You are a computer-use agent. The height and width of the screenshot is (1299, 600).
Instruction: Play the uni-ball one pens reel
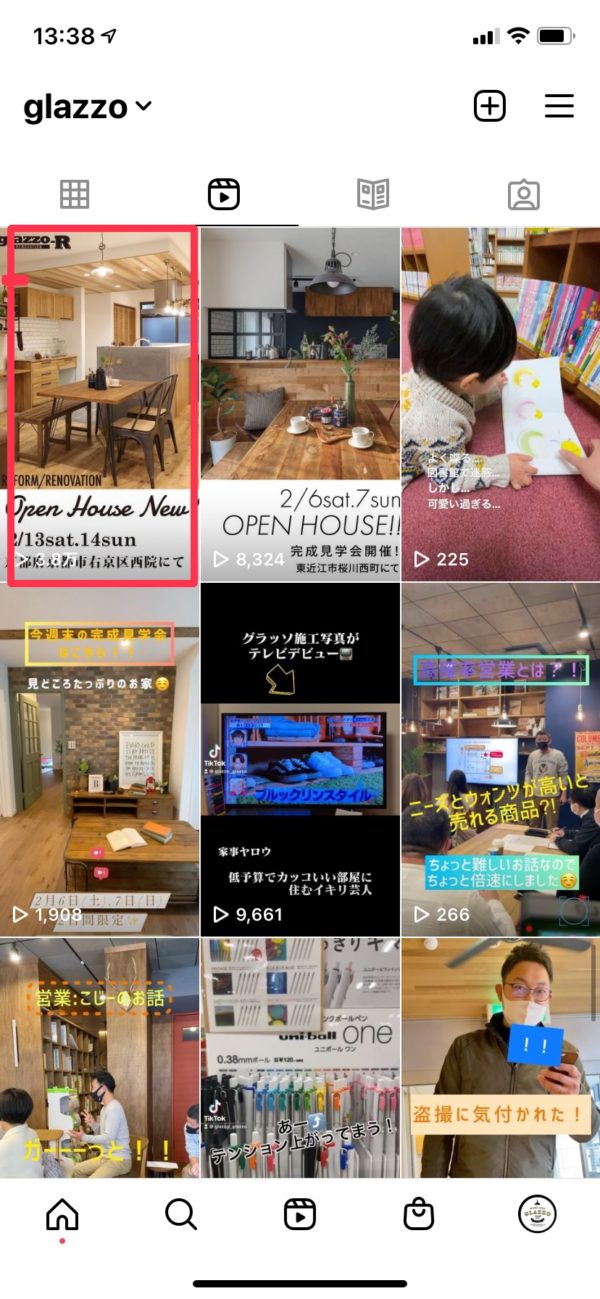[x=300, y=1058]
